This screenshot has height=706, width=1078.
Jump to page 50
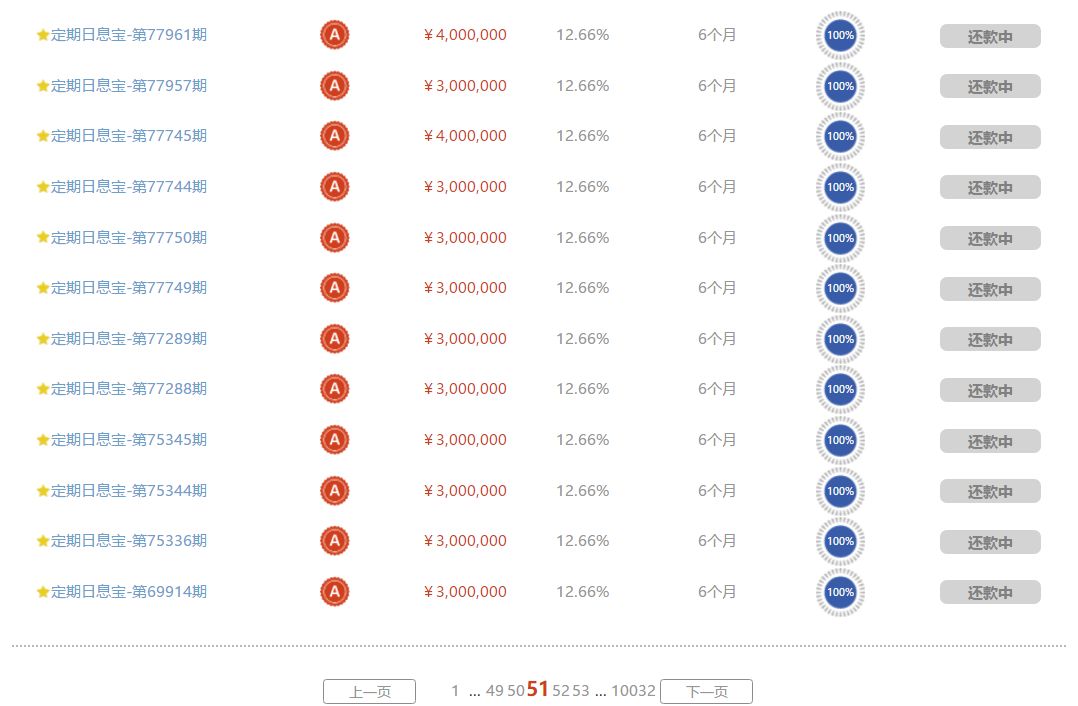[515, 691]
